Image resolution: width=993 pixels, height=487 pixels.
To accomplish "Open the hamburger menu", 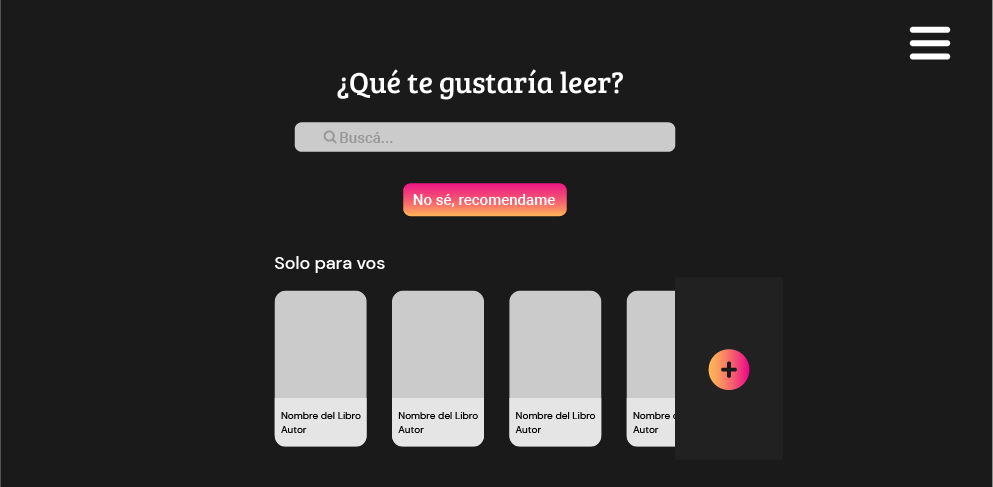I will (x=929, y=43).
